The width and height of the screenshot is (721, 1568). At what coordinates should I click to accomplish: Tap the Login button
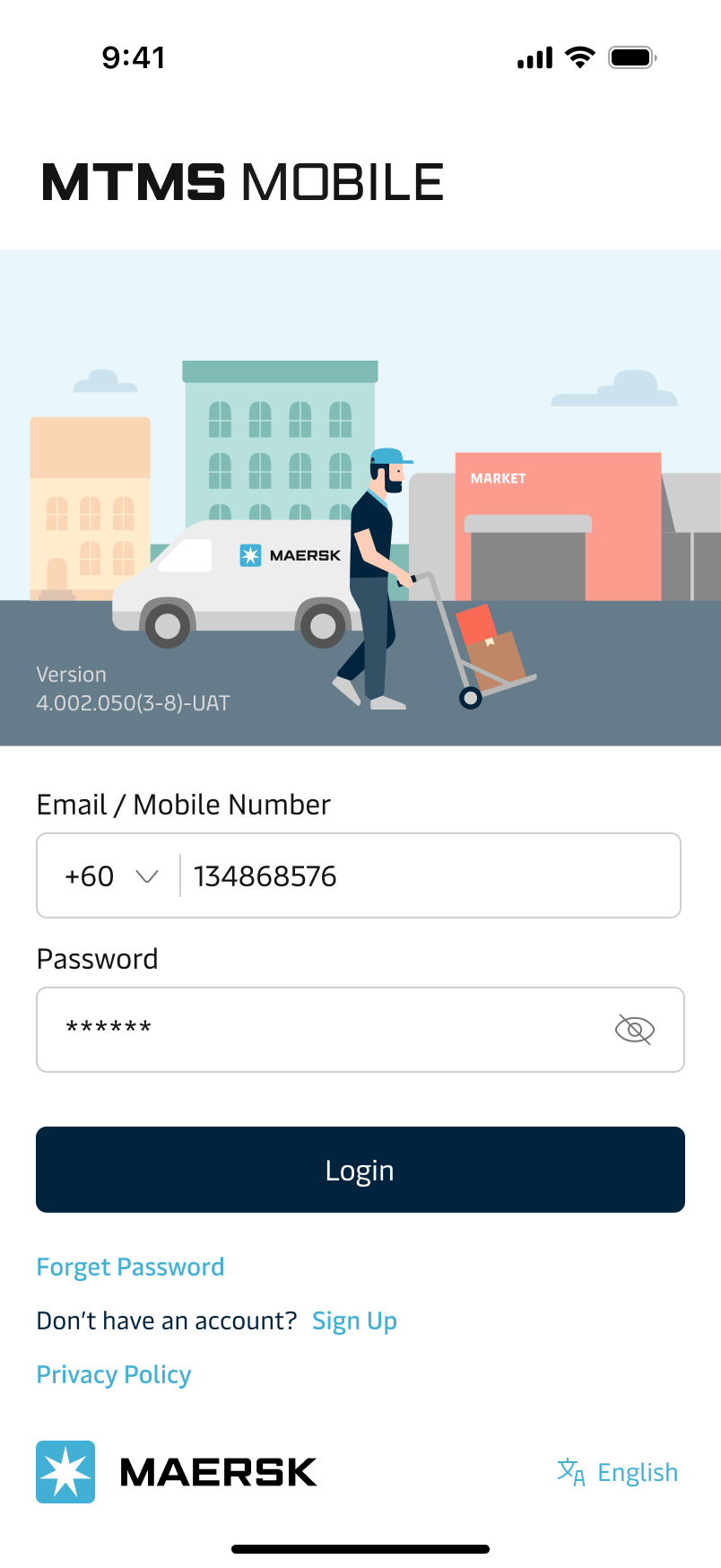pos(360,1170)
